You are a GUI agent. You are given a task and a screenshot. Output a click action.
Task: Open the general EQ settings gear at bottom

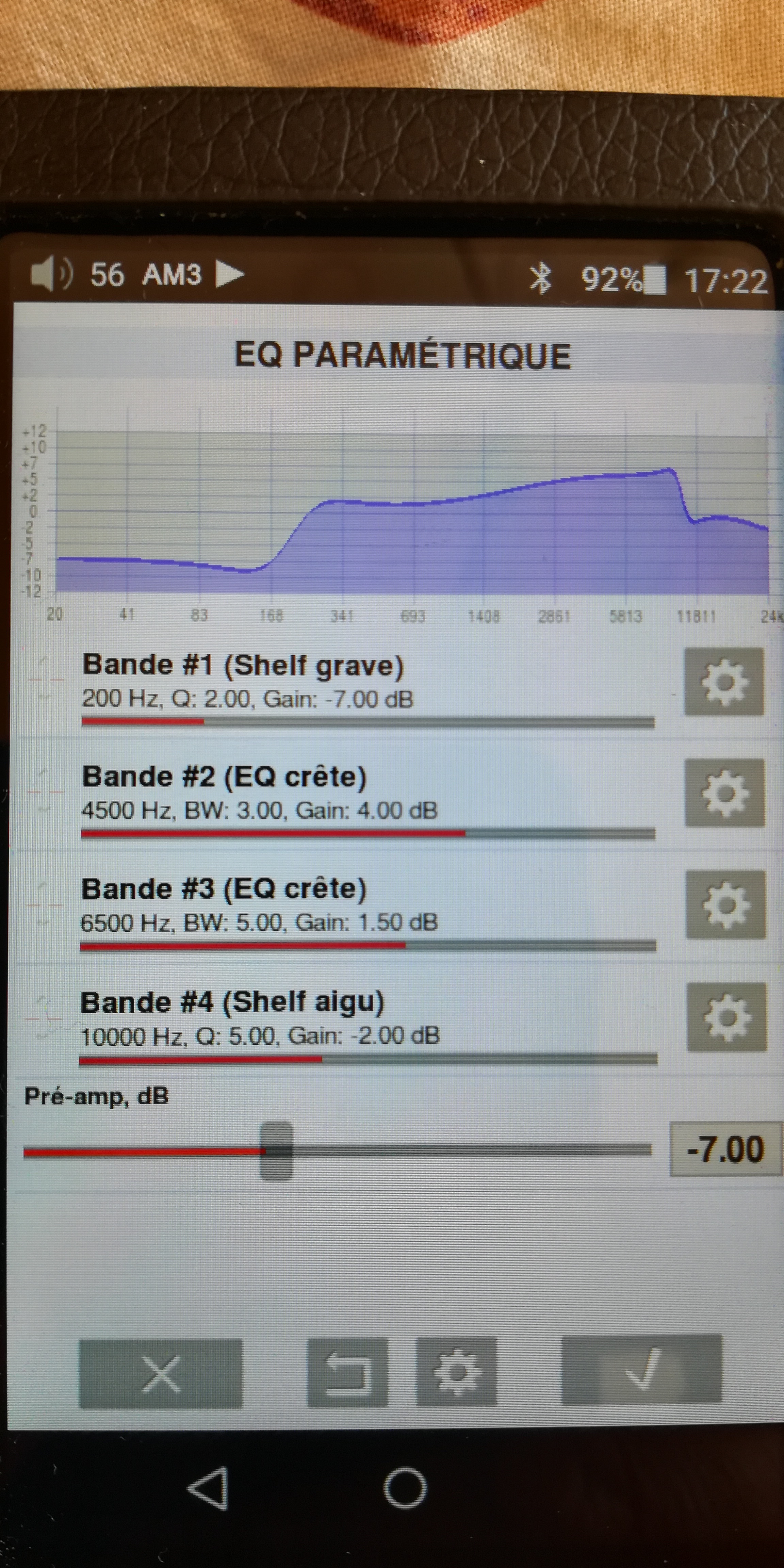[456, 1372]
